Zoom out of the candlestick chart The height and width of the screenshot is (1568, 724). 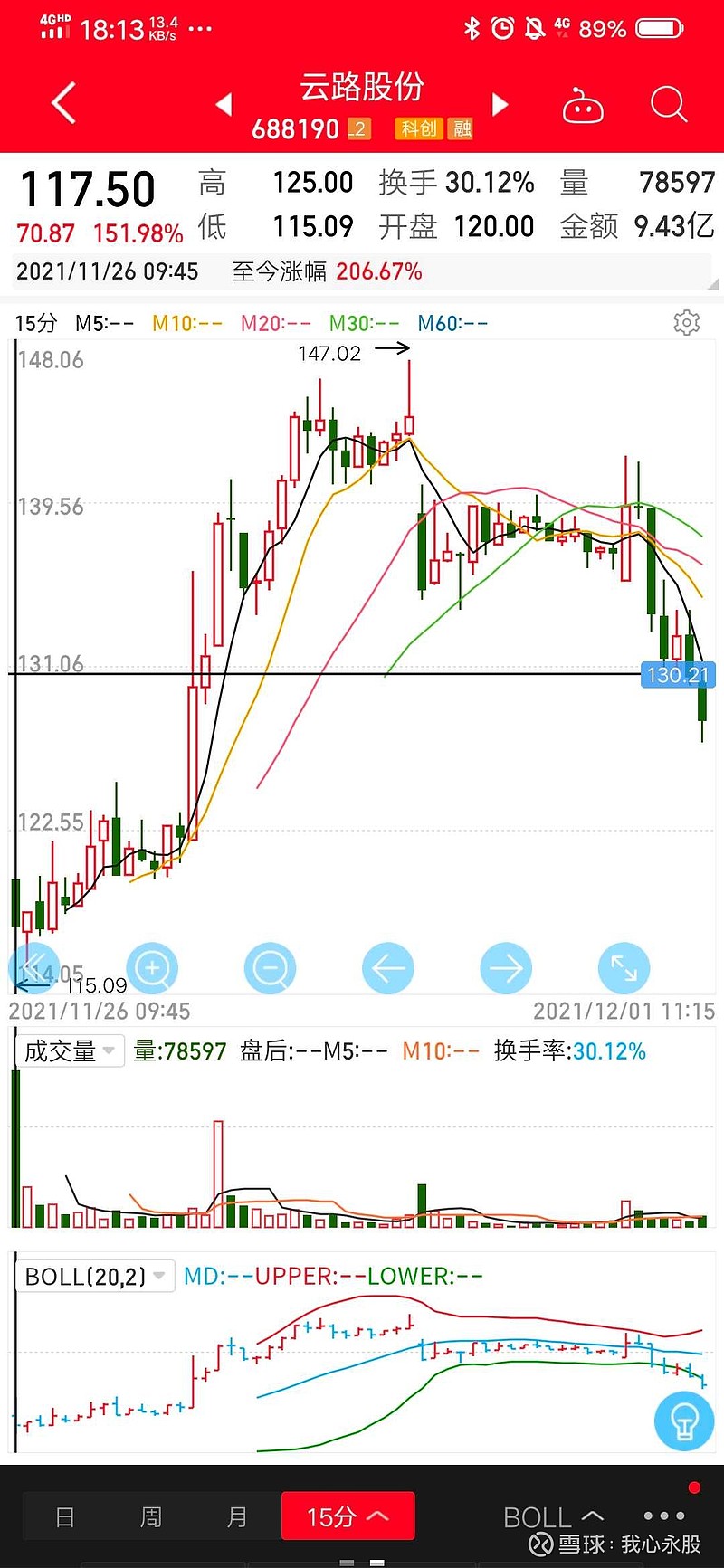pos(270,968)
